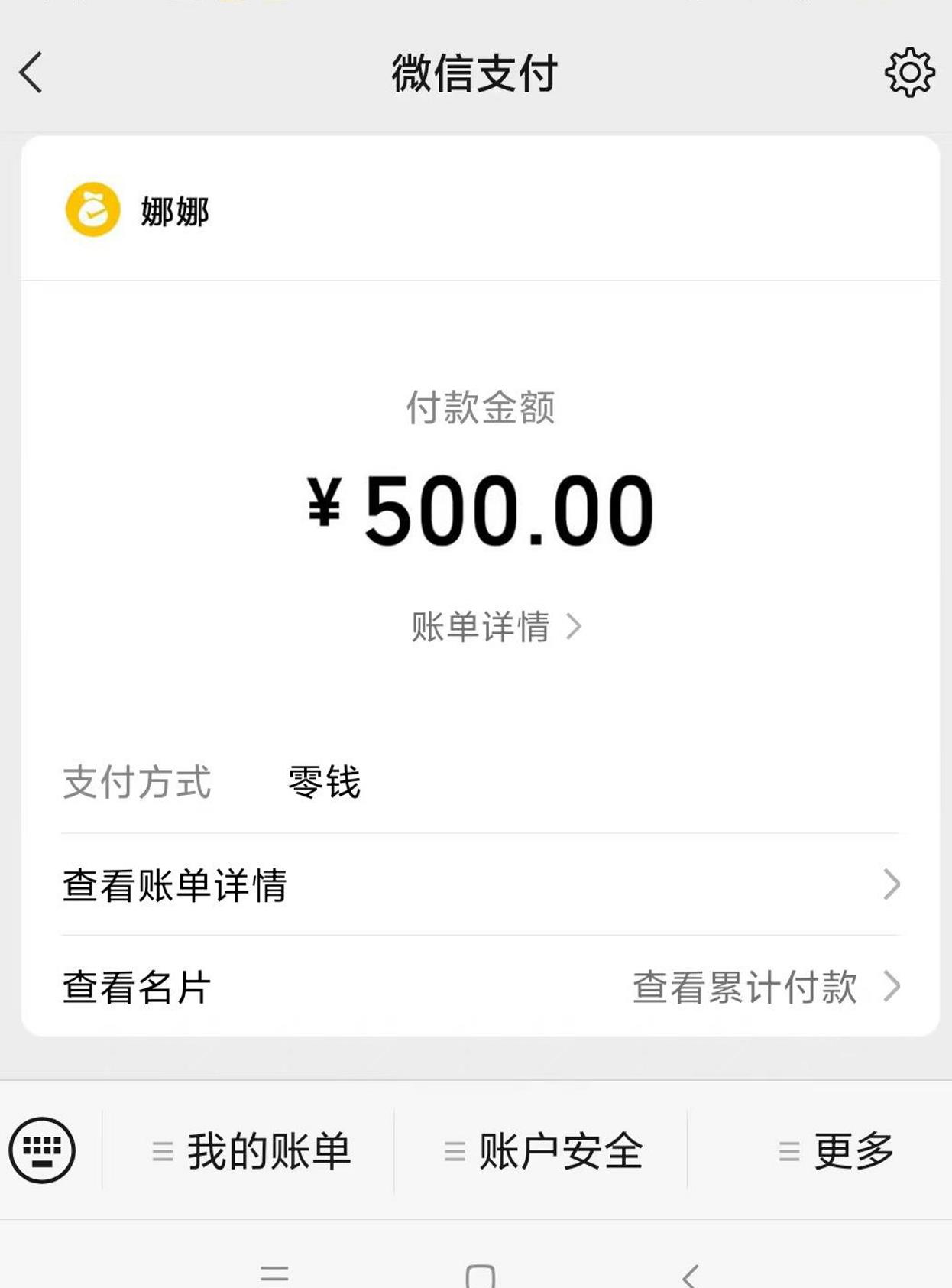Open the 账单详情 link under the amount
This screenshot has height=1288, width=952.
point(495,627)
